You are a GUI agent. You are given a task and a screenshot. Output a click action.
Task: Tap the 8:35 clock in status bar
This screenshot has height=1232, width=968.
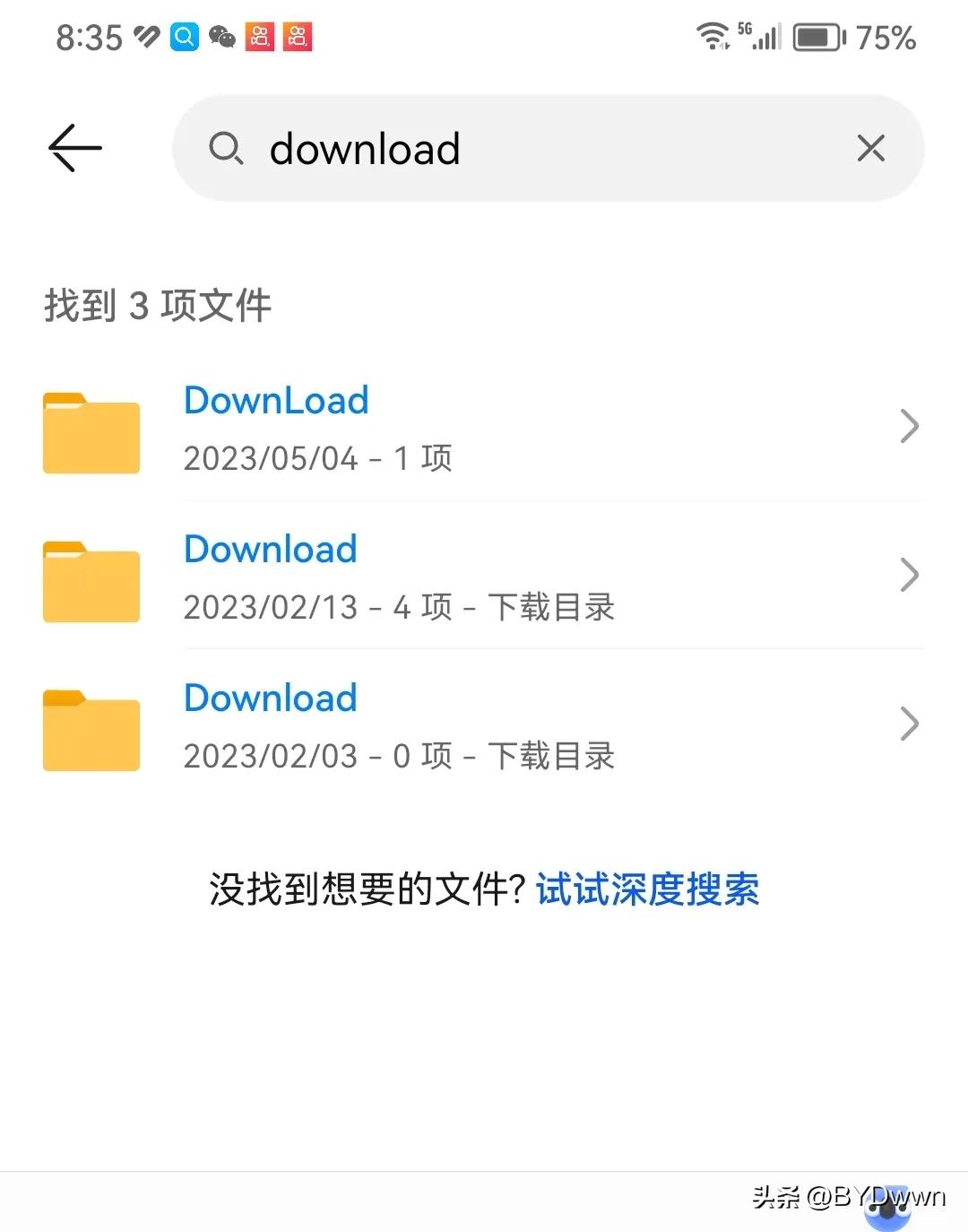tap(88, 38)
